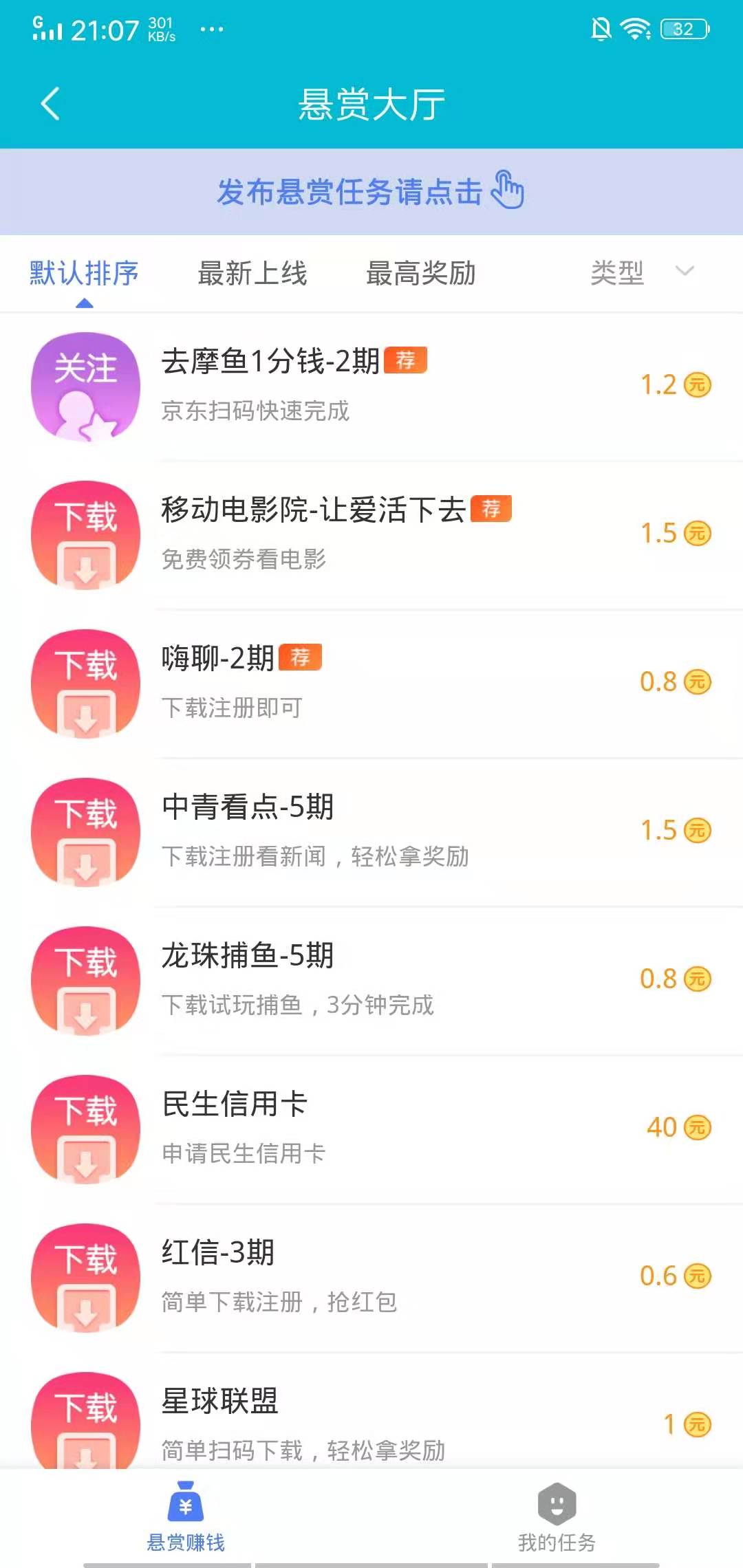Screen dimensions: 743x1568
Task: Click the 移动电影院 download icon
Action: [x=85, y=534]
